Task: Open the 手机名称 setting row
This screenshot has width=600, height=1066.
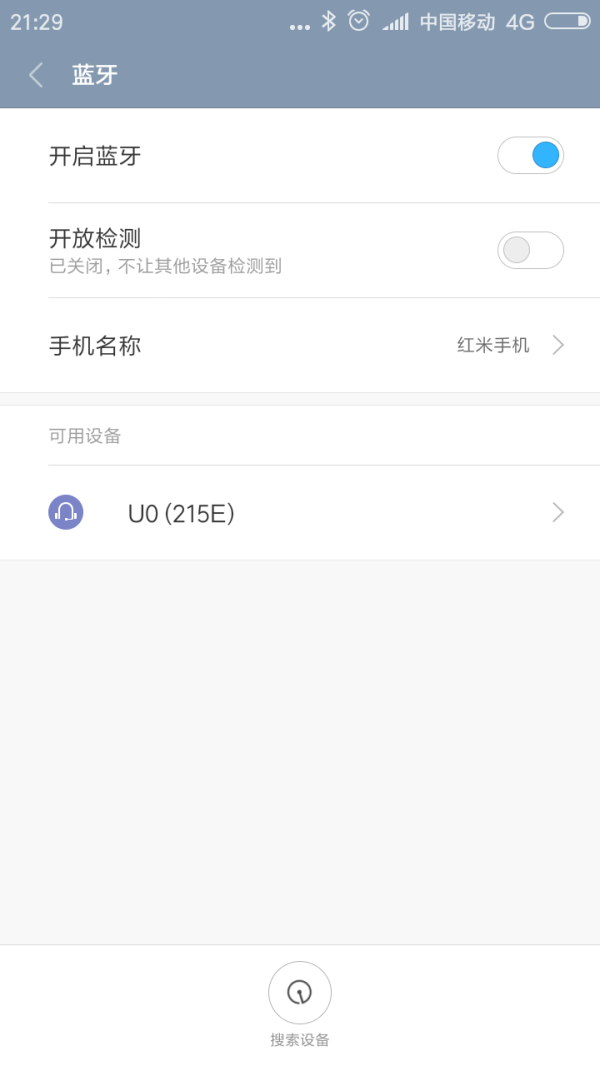Action: tap(300, 345)
